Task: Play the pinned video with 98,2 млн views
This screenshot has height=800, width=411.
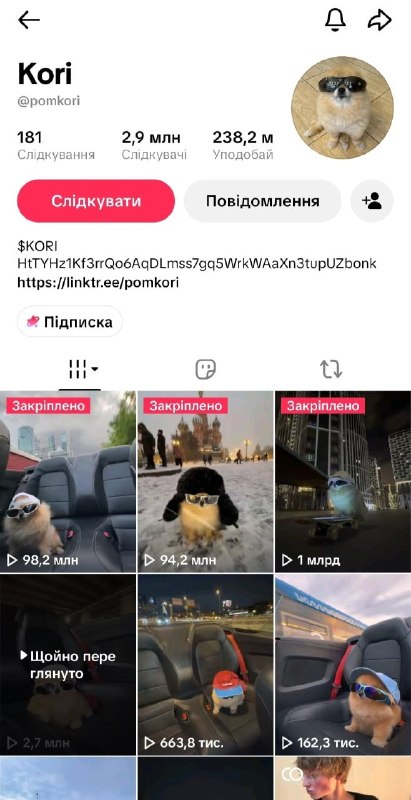Action: coord(68,482)
